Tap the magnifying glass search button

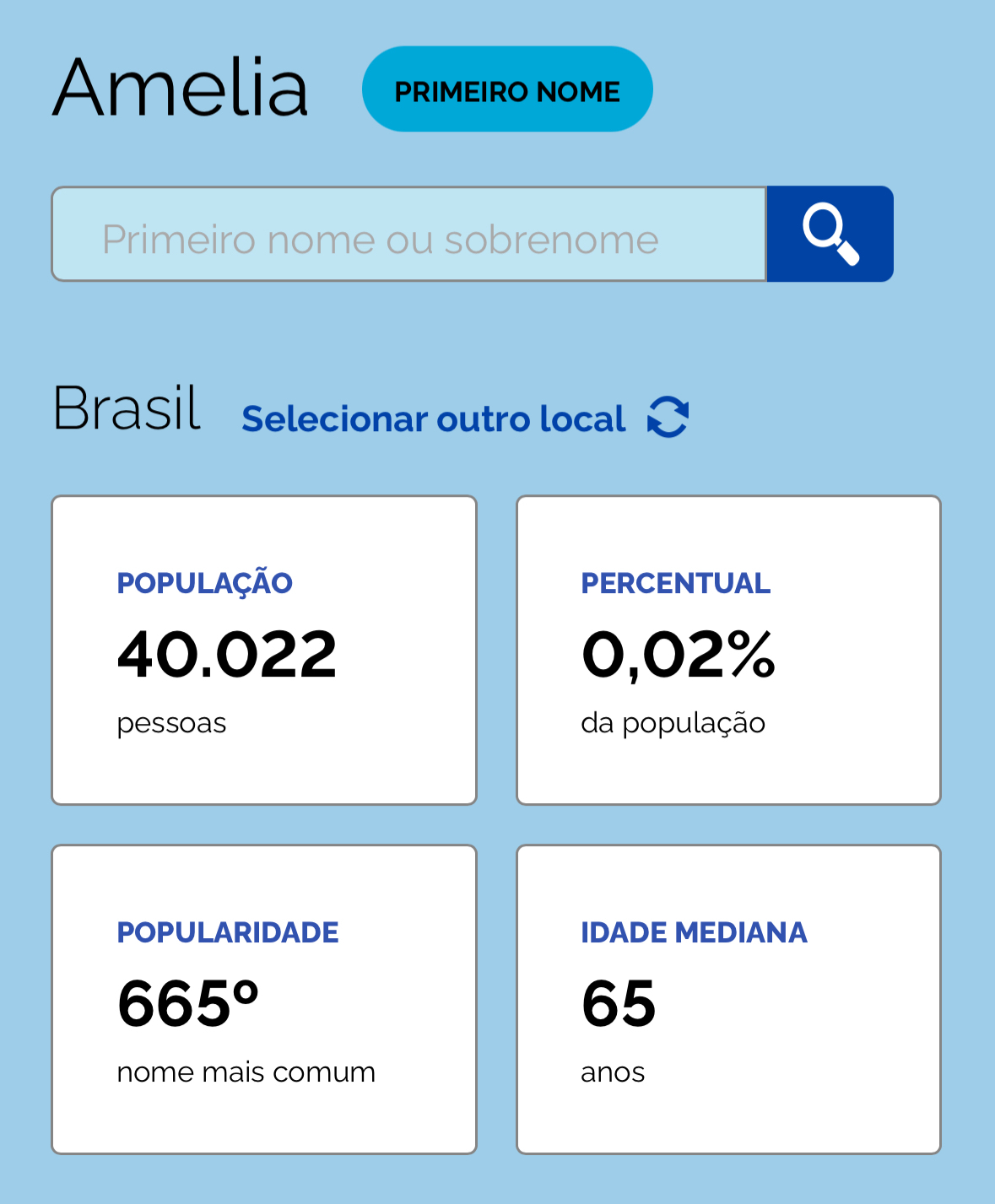point(830,234)
